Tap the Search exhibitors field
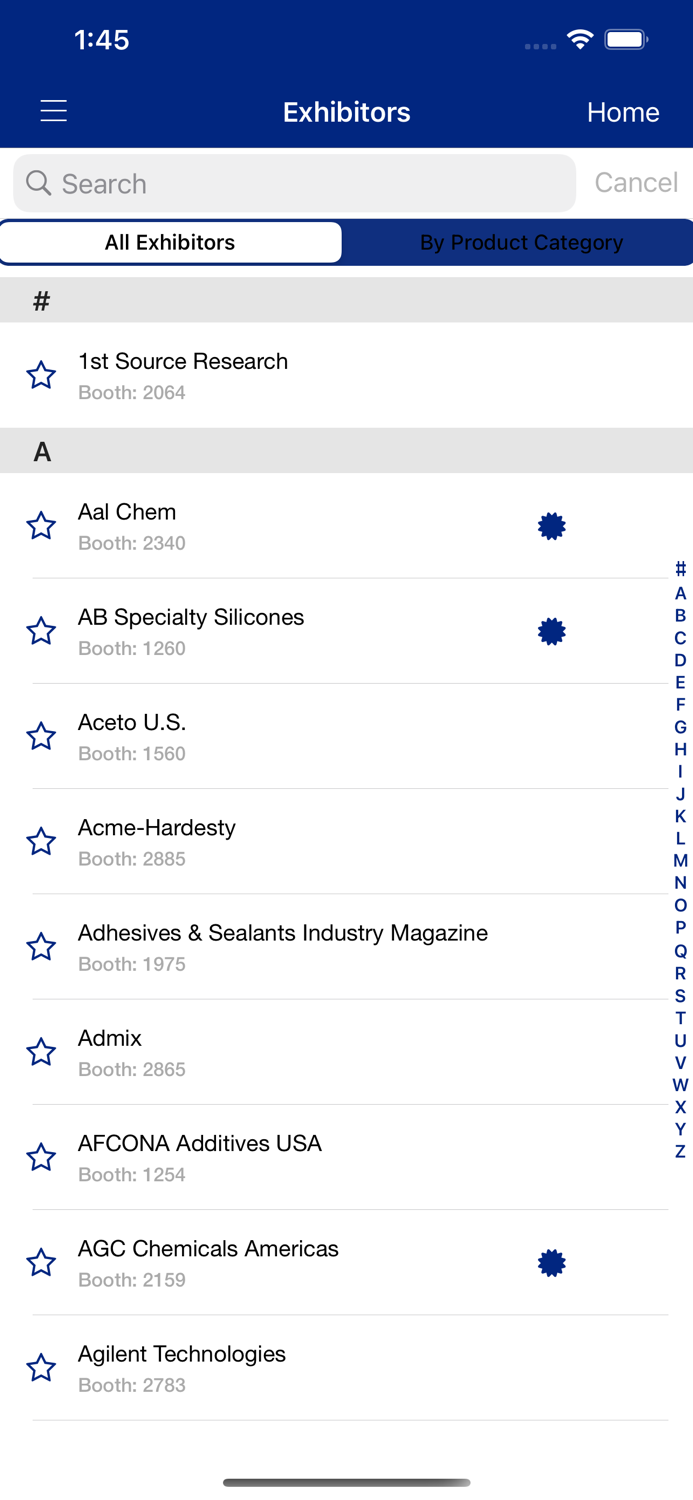Image resolution: width=693 pixels, height=1500 pixels. 295,184
